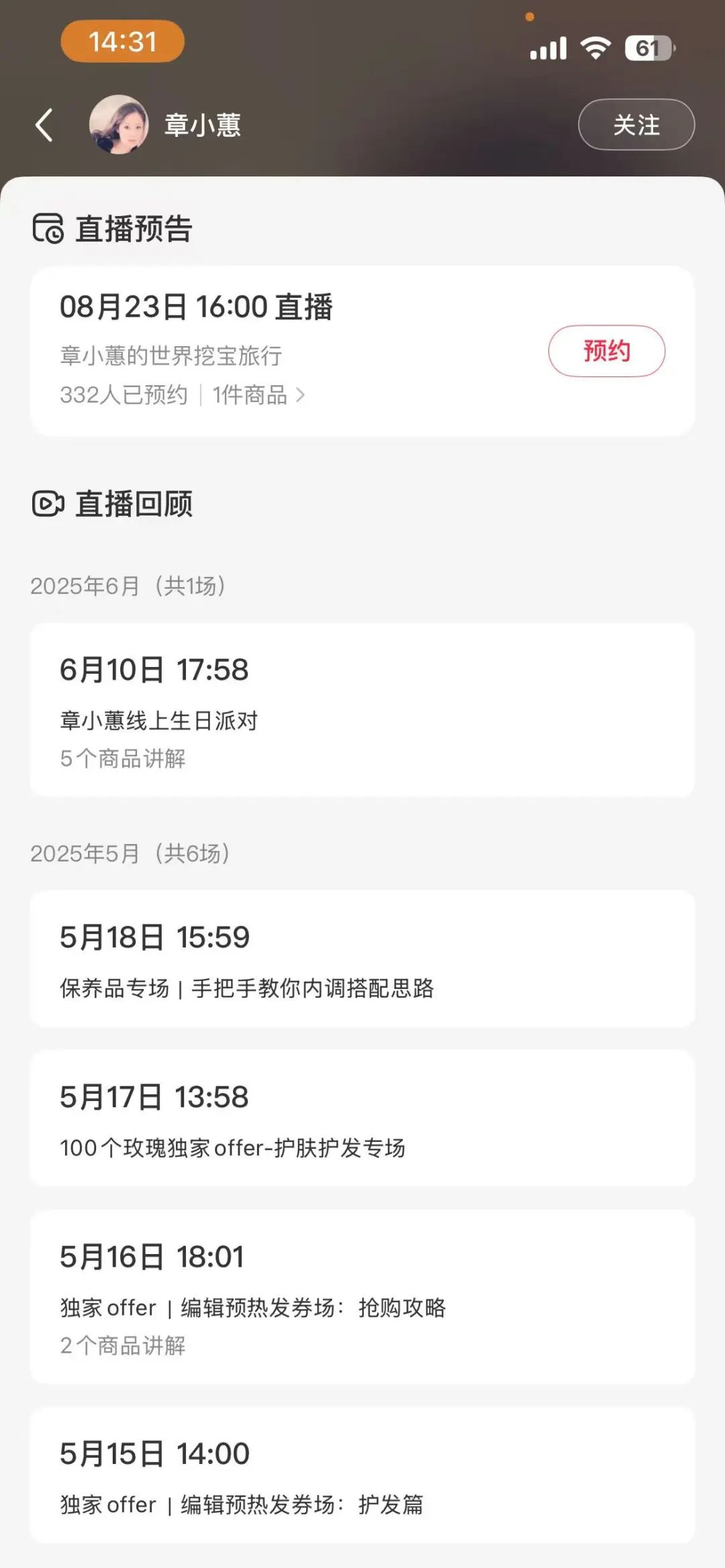This screenshot has height=1568, width=725.
Task: Follow 章小蕙 with the 关注 button
Action: (636, 125)
